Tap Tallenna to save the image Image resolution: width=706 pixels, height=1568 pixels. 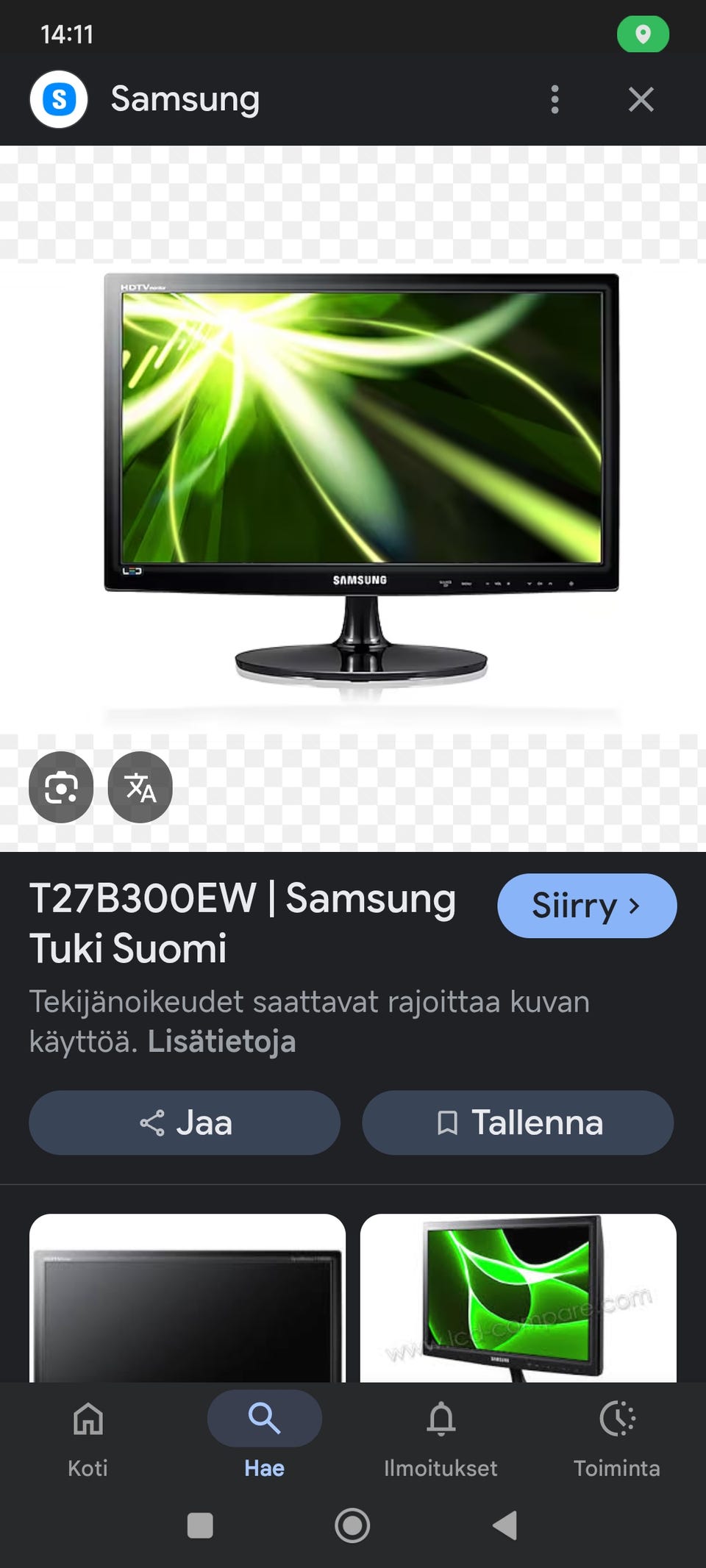coord(518,1123)
